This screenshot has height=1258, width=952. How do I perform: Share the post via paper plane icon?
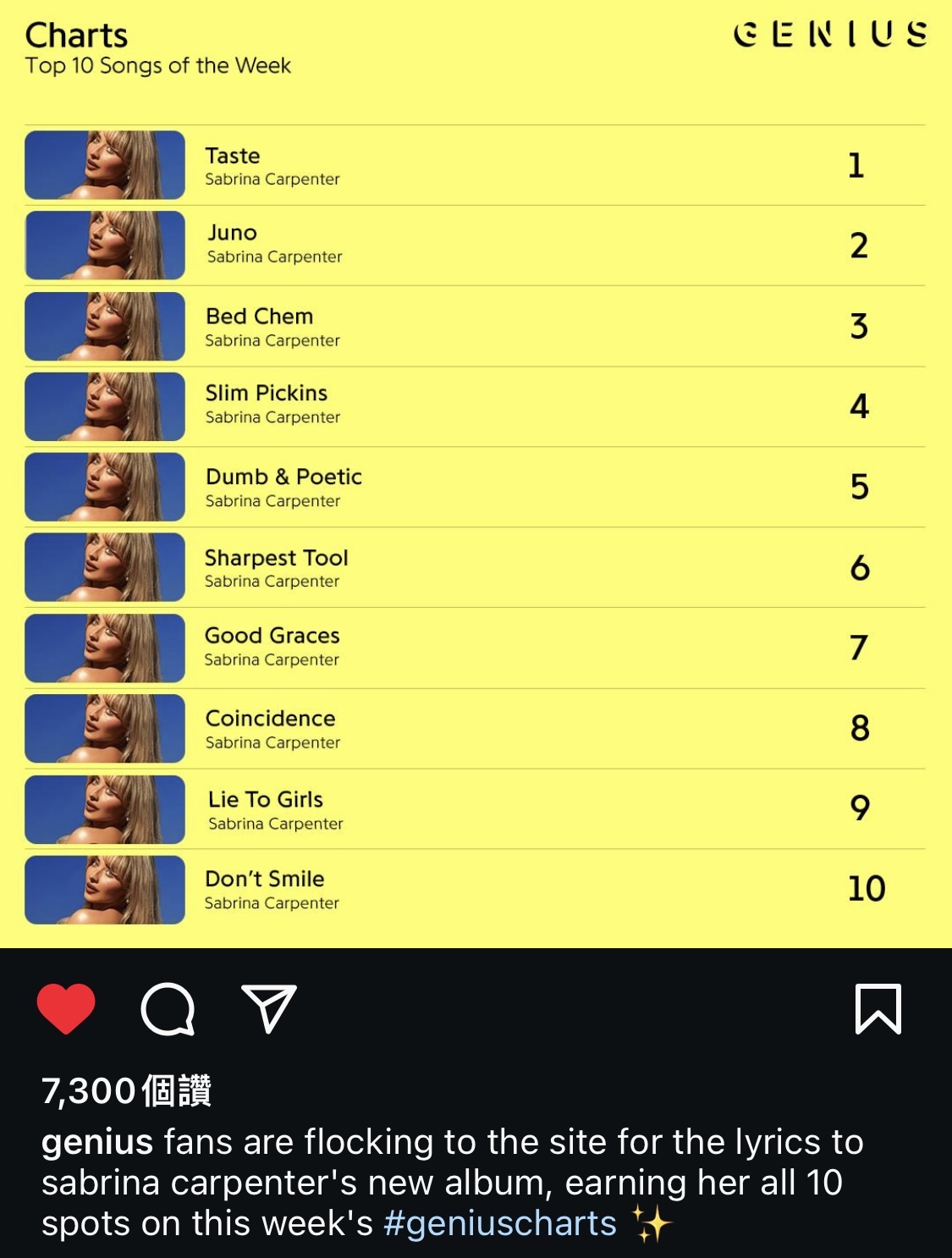click(268, 1008)
